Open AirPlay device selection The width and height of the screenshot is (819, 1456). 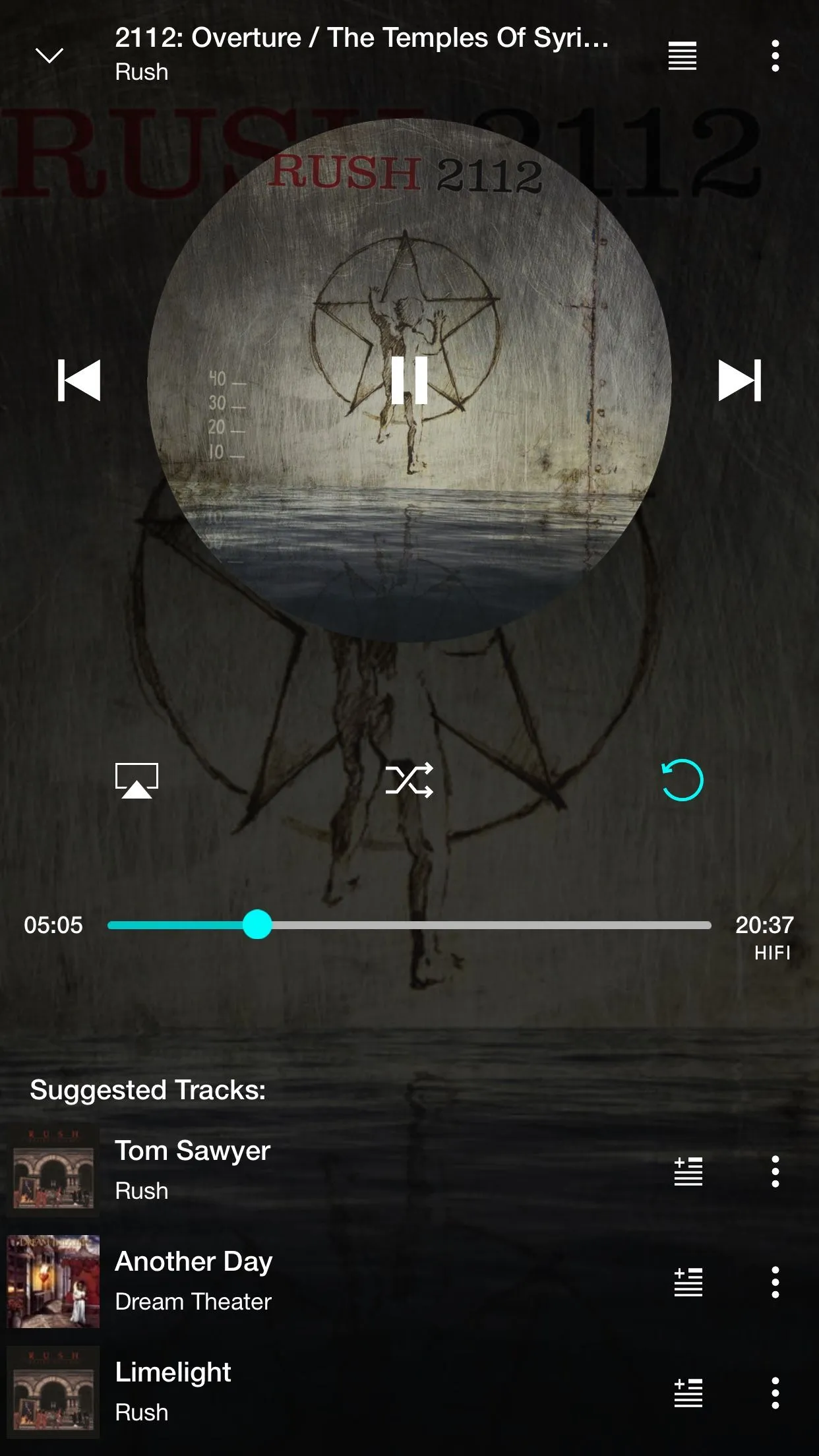(136, 781)
